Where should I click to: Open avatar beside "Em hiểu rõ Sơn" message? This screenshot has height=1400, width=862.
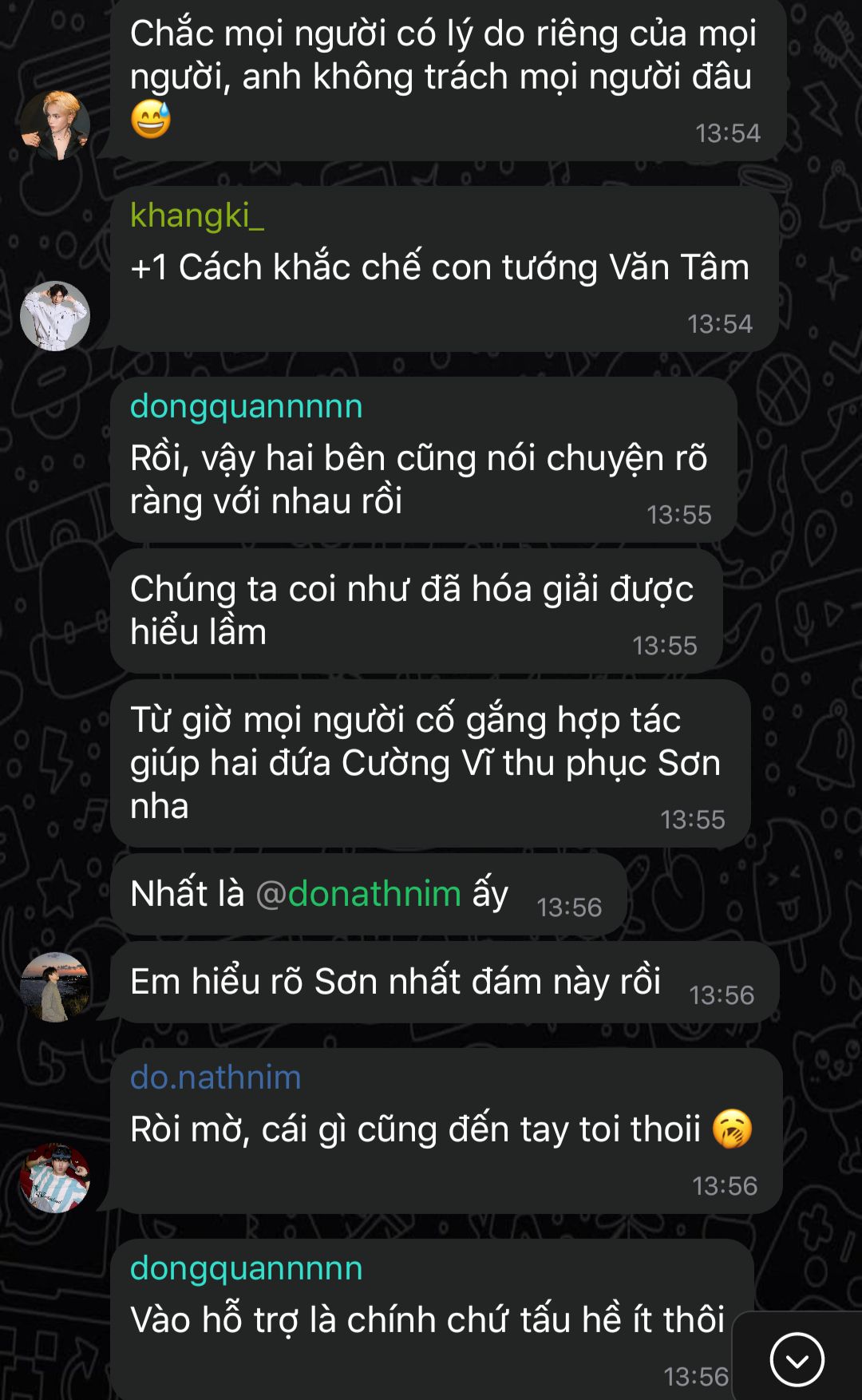click(x=55, y=987)
